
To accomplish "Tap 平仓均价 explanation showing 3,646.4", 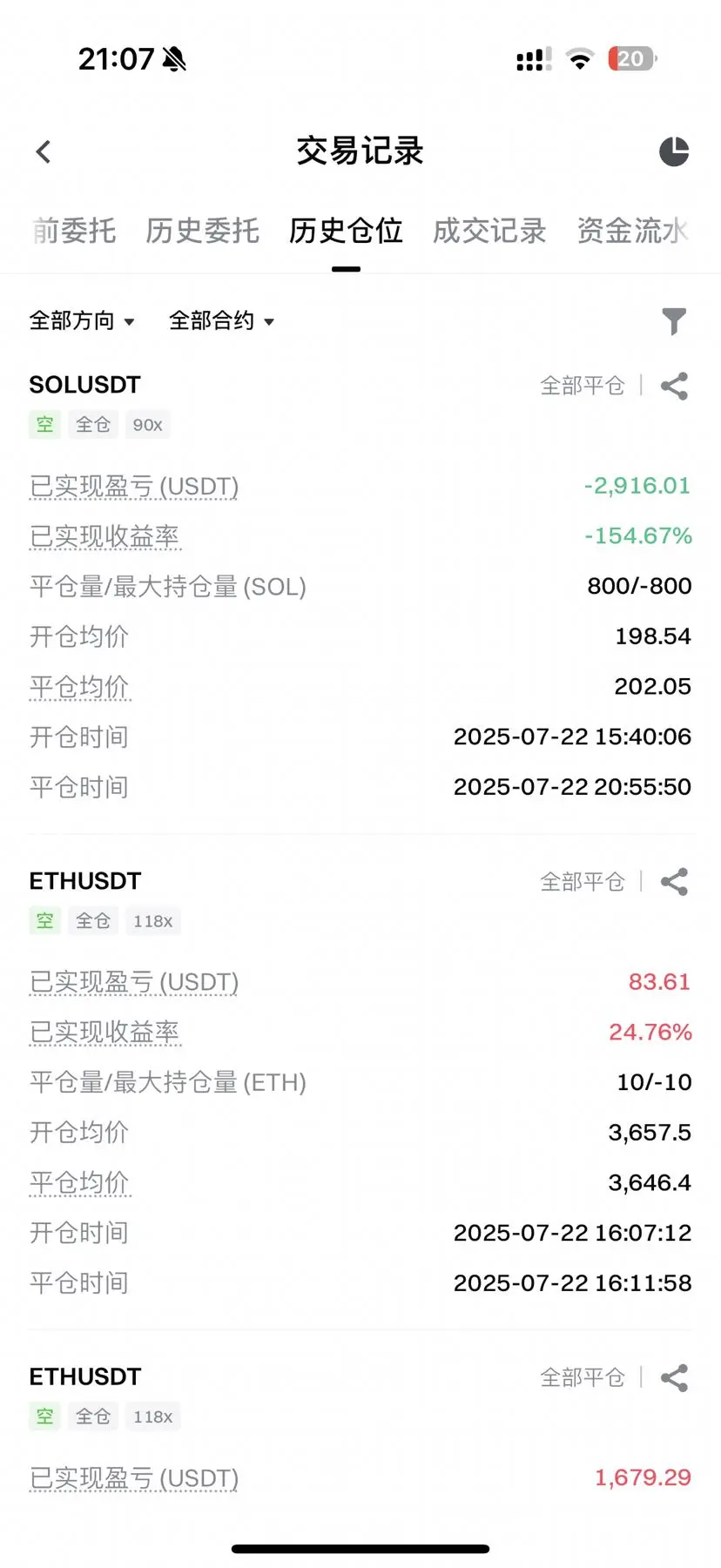I will point(79,1182).
